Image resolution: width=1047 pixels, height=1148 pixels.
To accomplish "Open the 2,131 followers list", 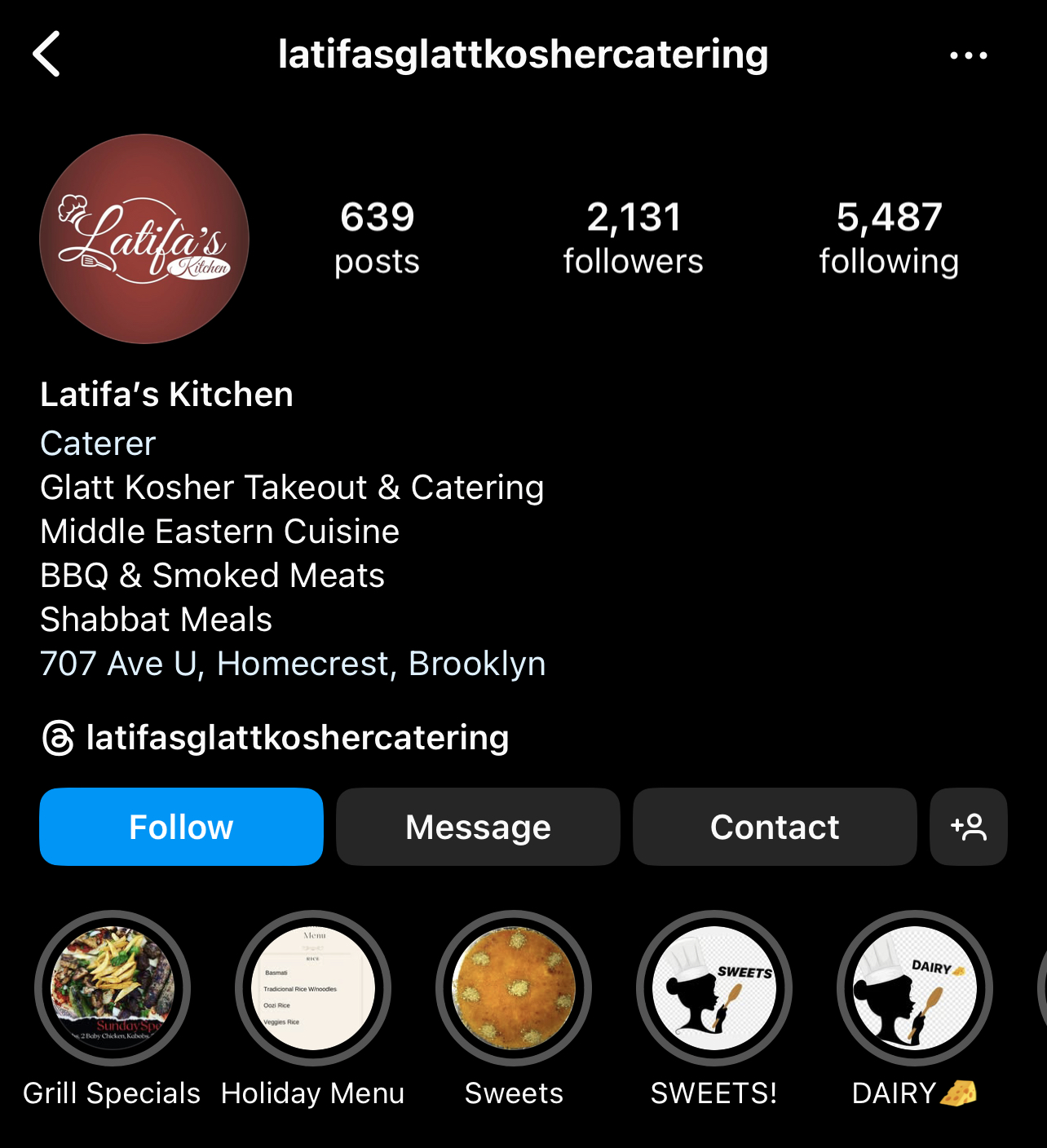I will click(x=633, y=238).
